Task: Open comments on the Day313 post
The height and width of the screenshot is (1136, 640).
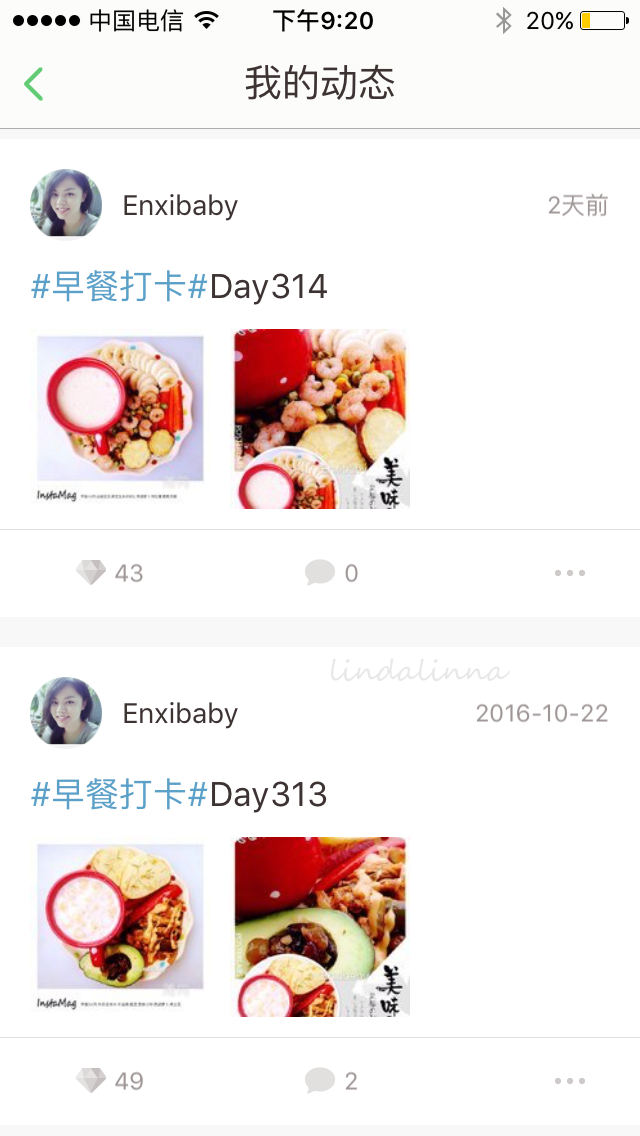Action: pyautogui.click(x=332, y=1081)
